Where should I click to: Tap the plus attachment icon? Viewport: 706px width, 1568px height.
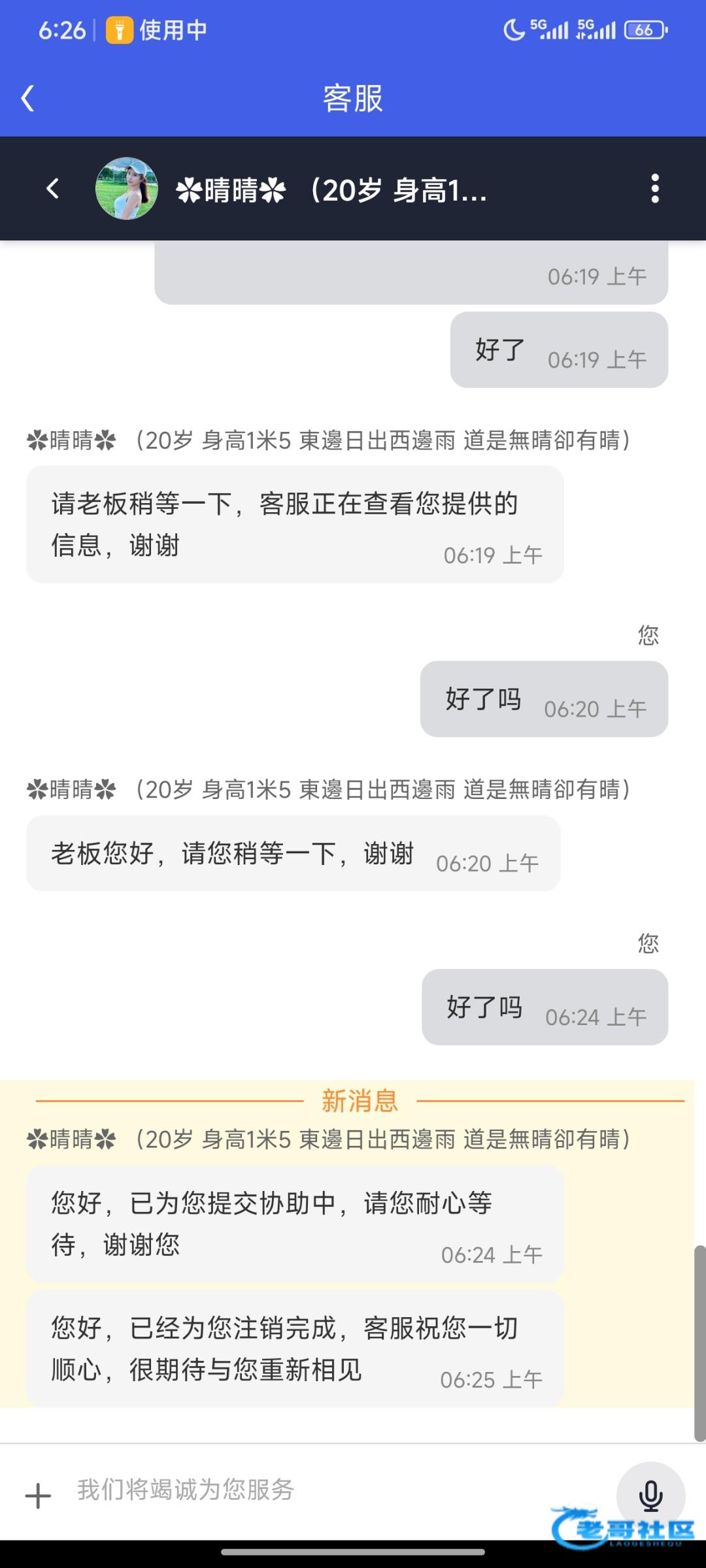click(x=38, y=1495)
